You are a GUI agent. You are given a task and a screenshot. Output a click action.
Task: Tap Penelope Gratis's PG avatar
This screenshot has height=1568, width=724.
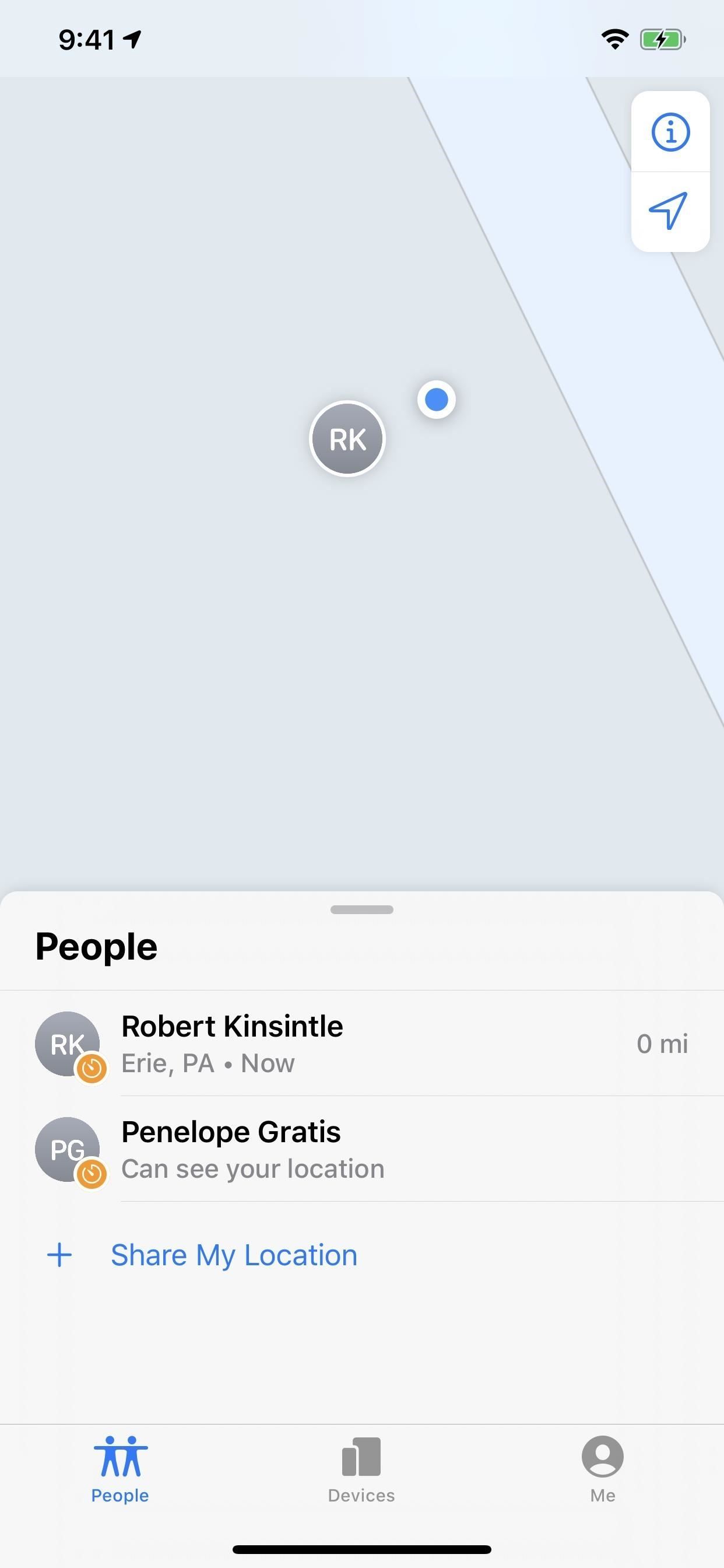[x=68, y=1149]
